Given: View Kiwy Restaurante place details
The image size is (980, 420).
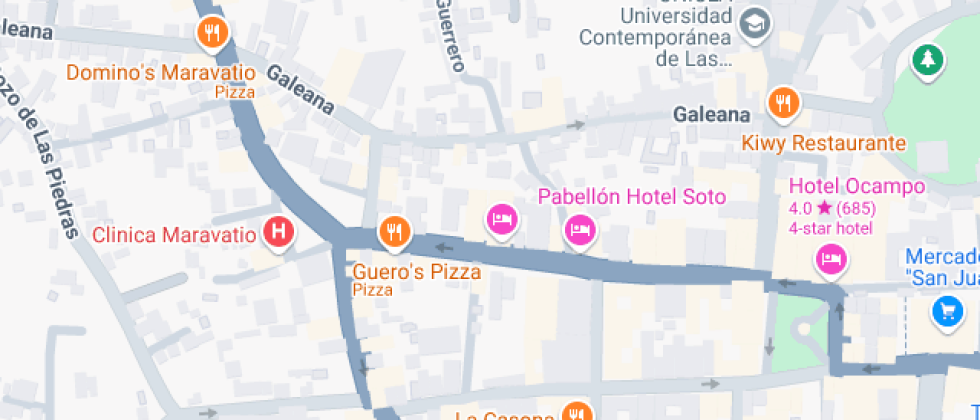Looking at the screenshot, I should pos(783,102).
